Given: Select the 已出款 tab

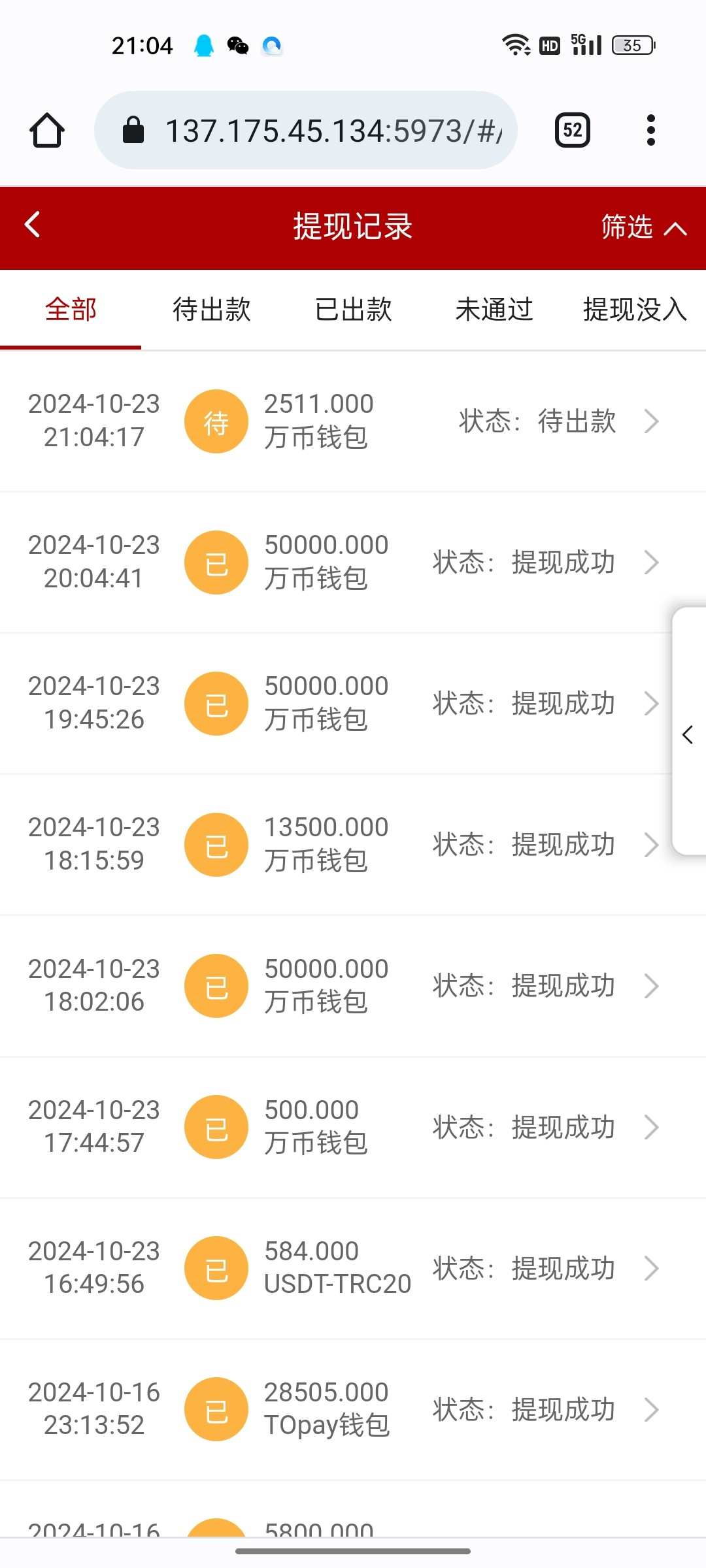Looking at the screenshot, I should pos(353,310).
